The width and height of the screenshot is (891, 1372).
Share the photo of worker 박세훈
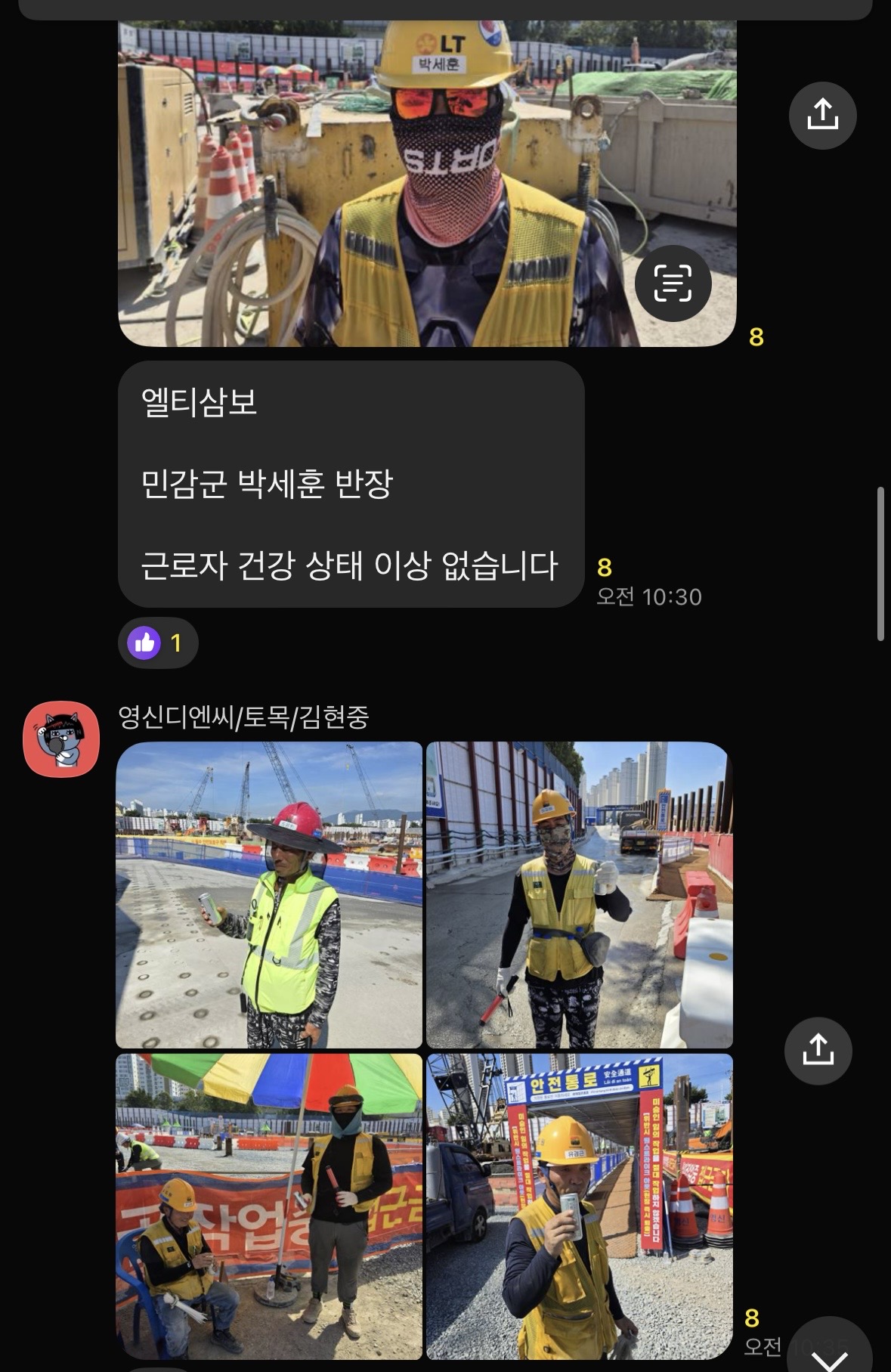[x=822, y=115]
